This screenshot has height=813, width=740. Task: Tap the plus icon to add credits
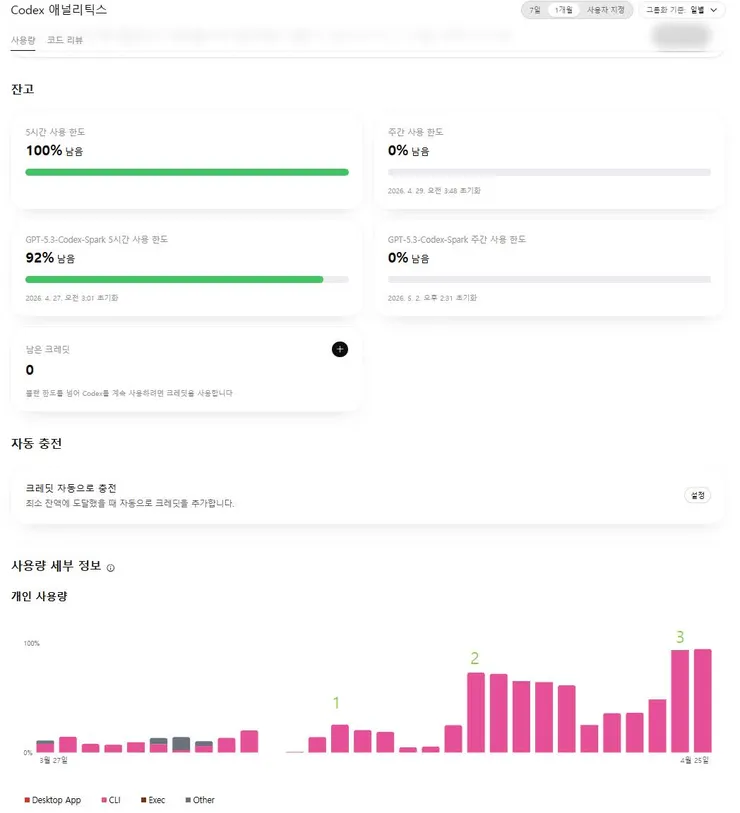[340, 349]
